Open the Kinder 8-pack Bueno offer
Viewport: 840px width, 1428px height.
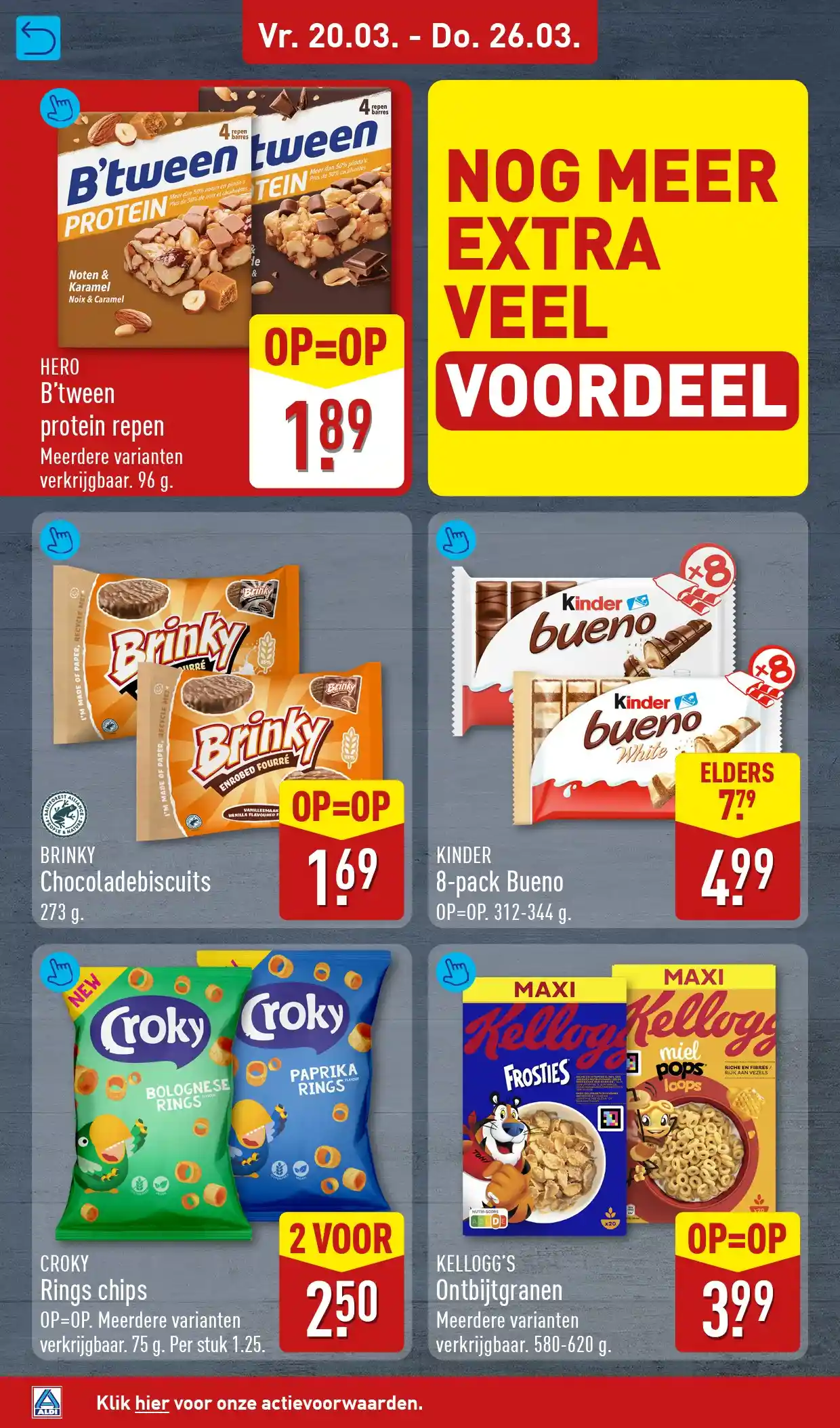(456, 540)
